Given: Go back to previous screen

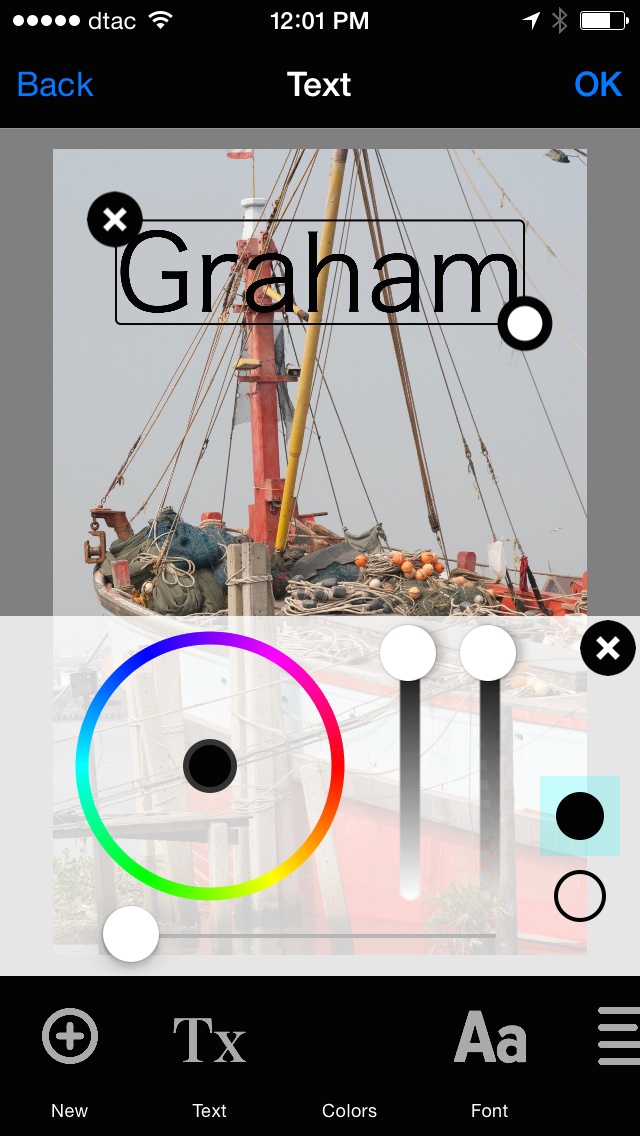Looking at the screenshot, I should (x=55, y=85).
